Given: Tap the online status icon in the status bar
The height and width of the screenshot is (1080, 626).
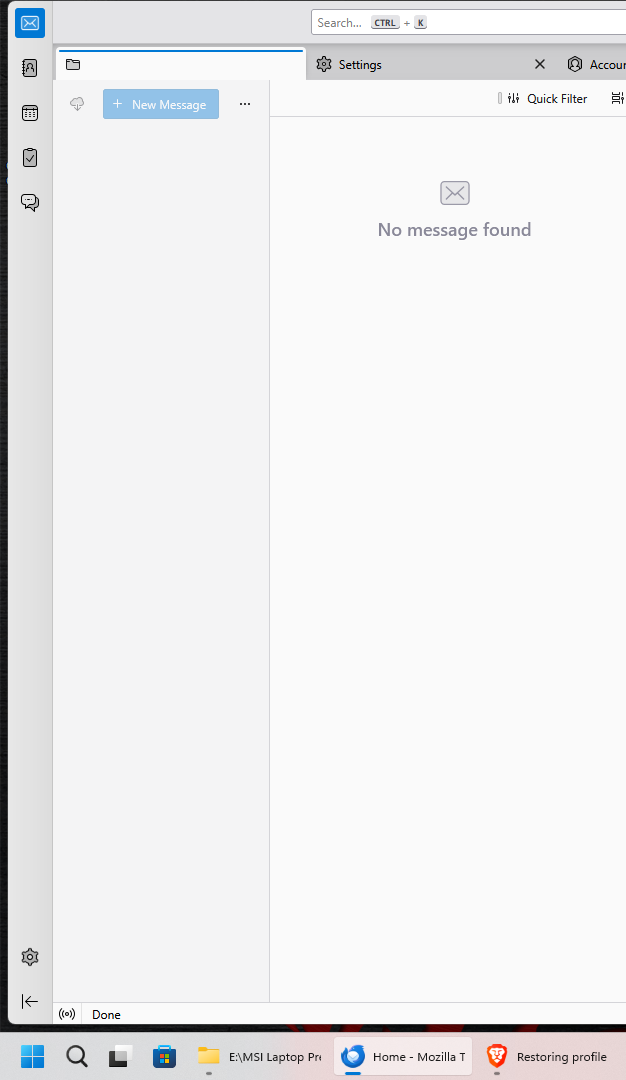Looking at the screenshot, I should pos(67,1015).
